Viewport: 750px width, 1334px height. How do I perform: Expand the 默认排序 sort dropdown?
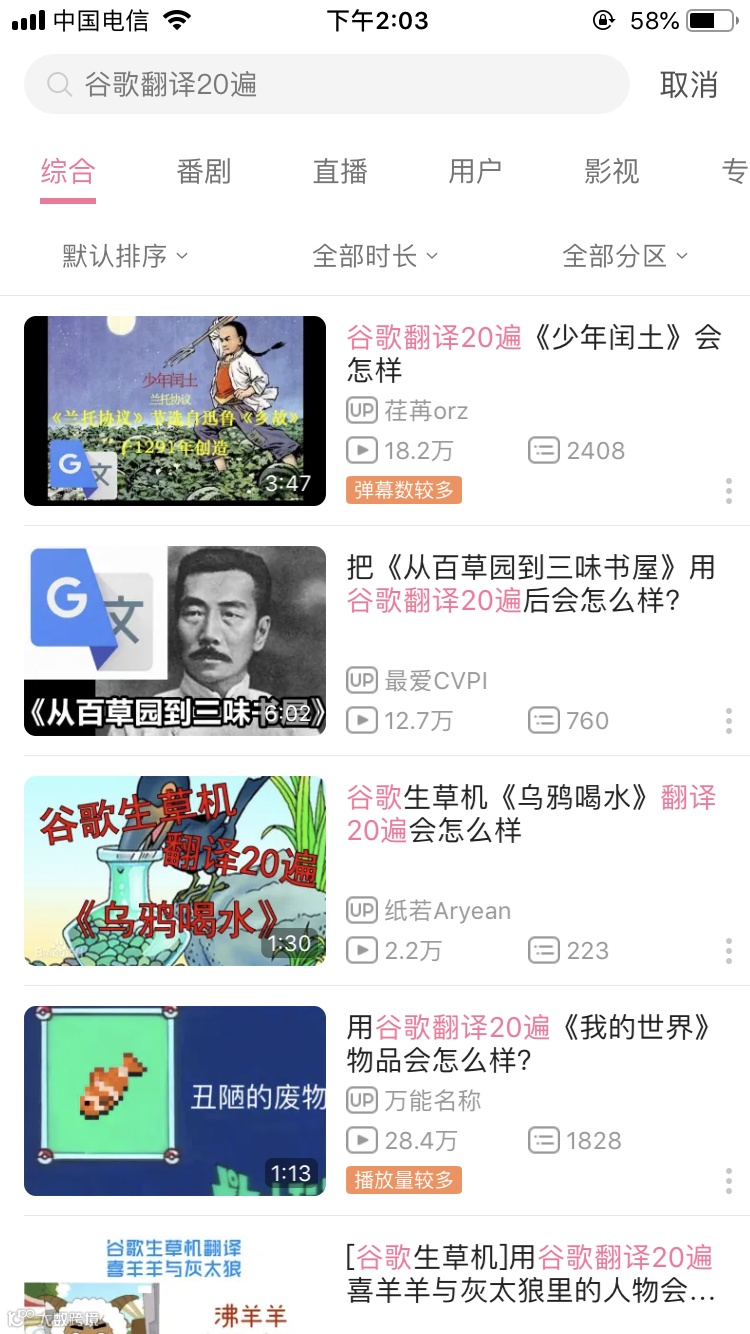tap(125, 256)
